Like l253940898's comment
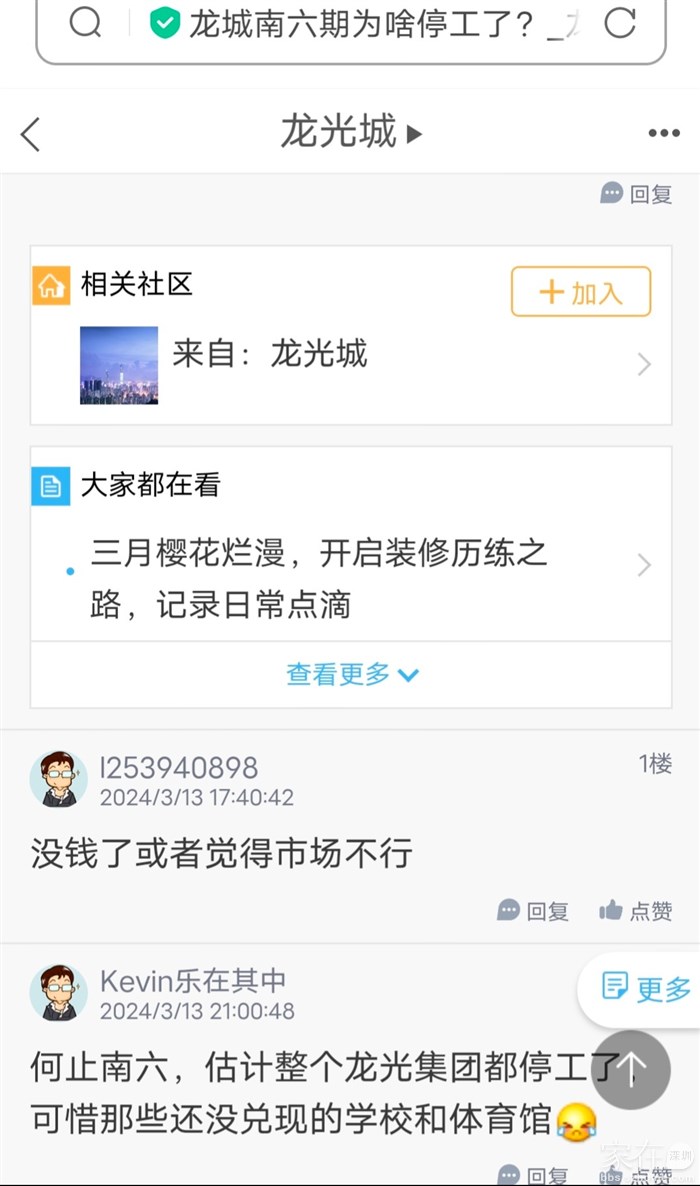Screen dimensions: 700x1186 (636, 911)
